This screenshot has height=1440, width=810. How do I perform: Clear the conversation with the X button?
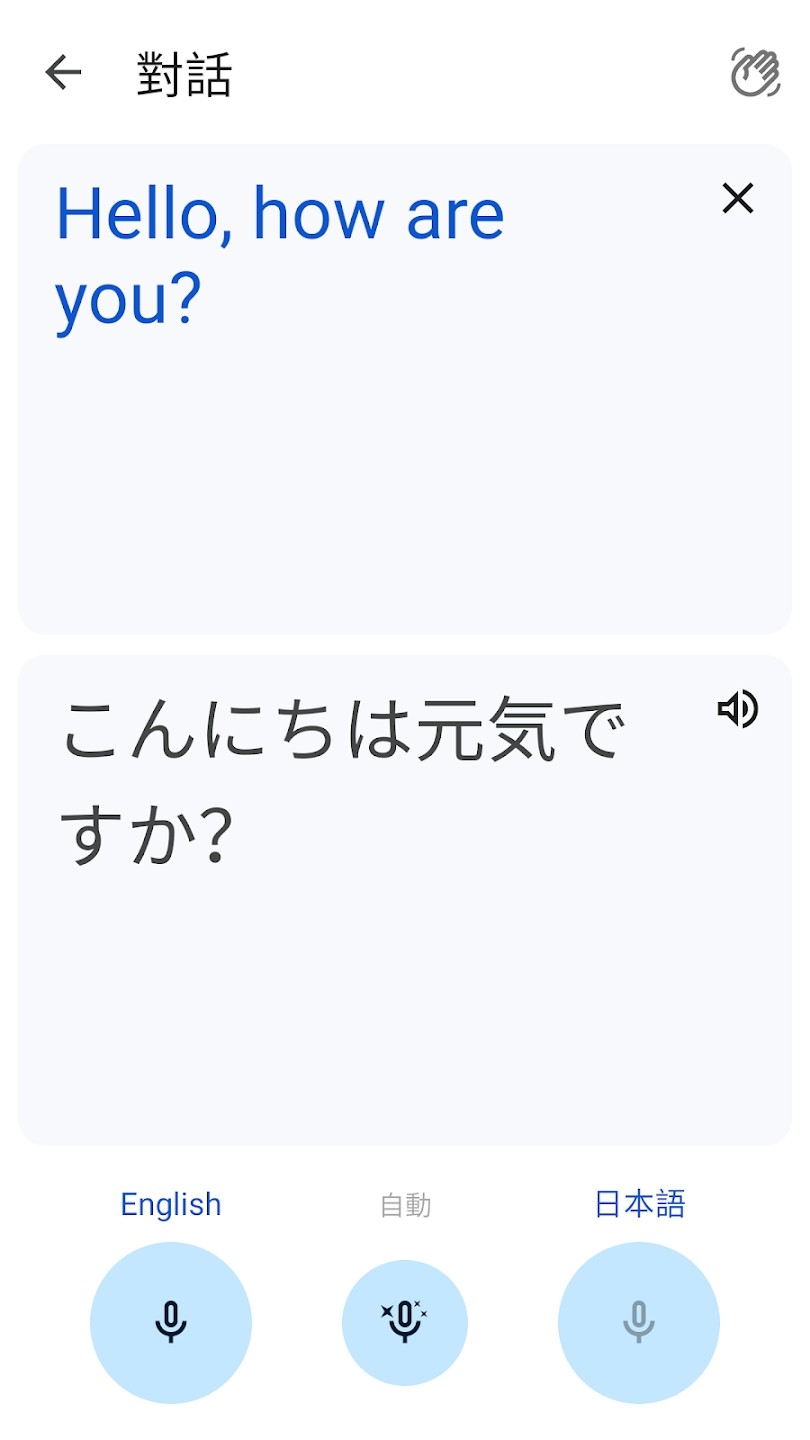pos(737,199)
